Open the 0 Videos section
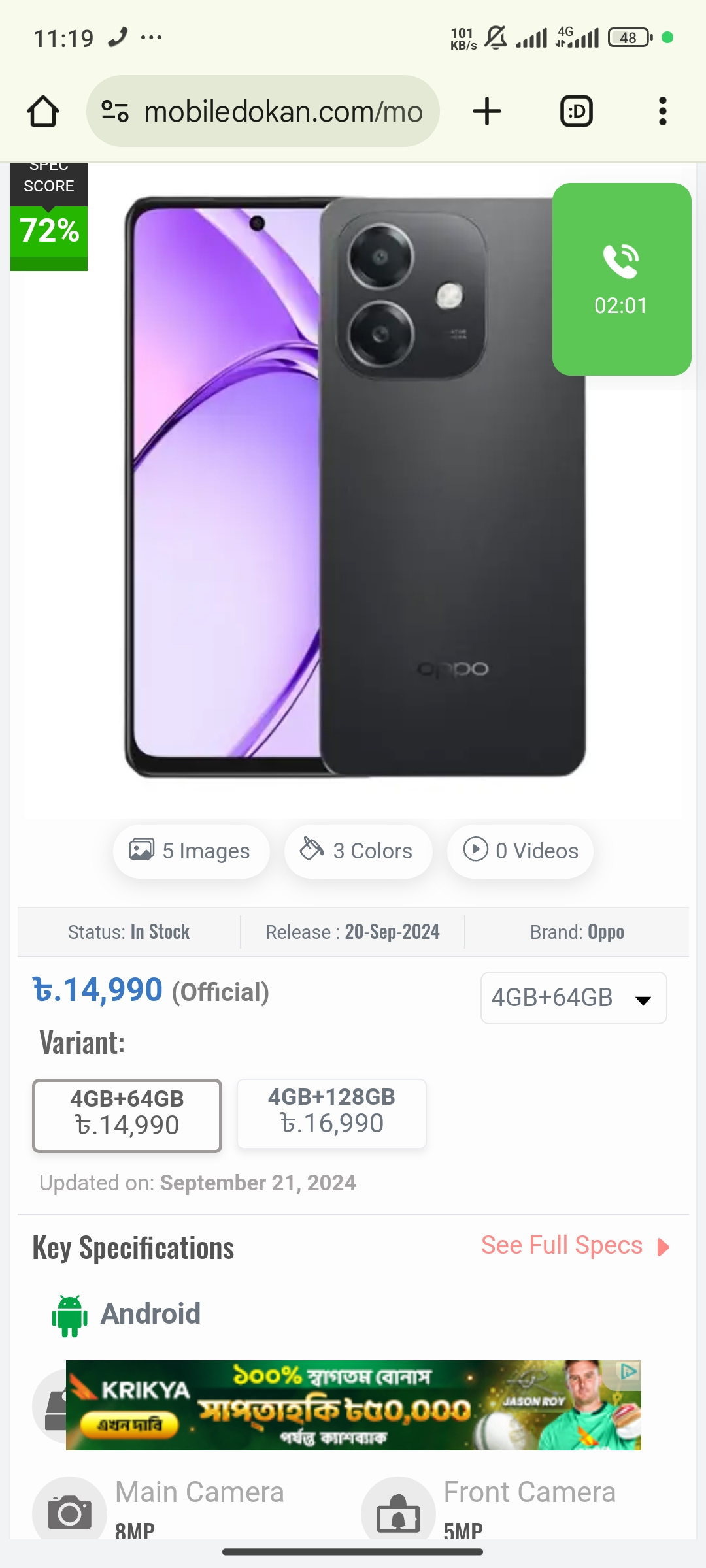706x1568 pixels. pyautogui.click(x=520, y=851)
